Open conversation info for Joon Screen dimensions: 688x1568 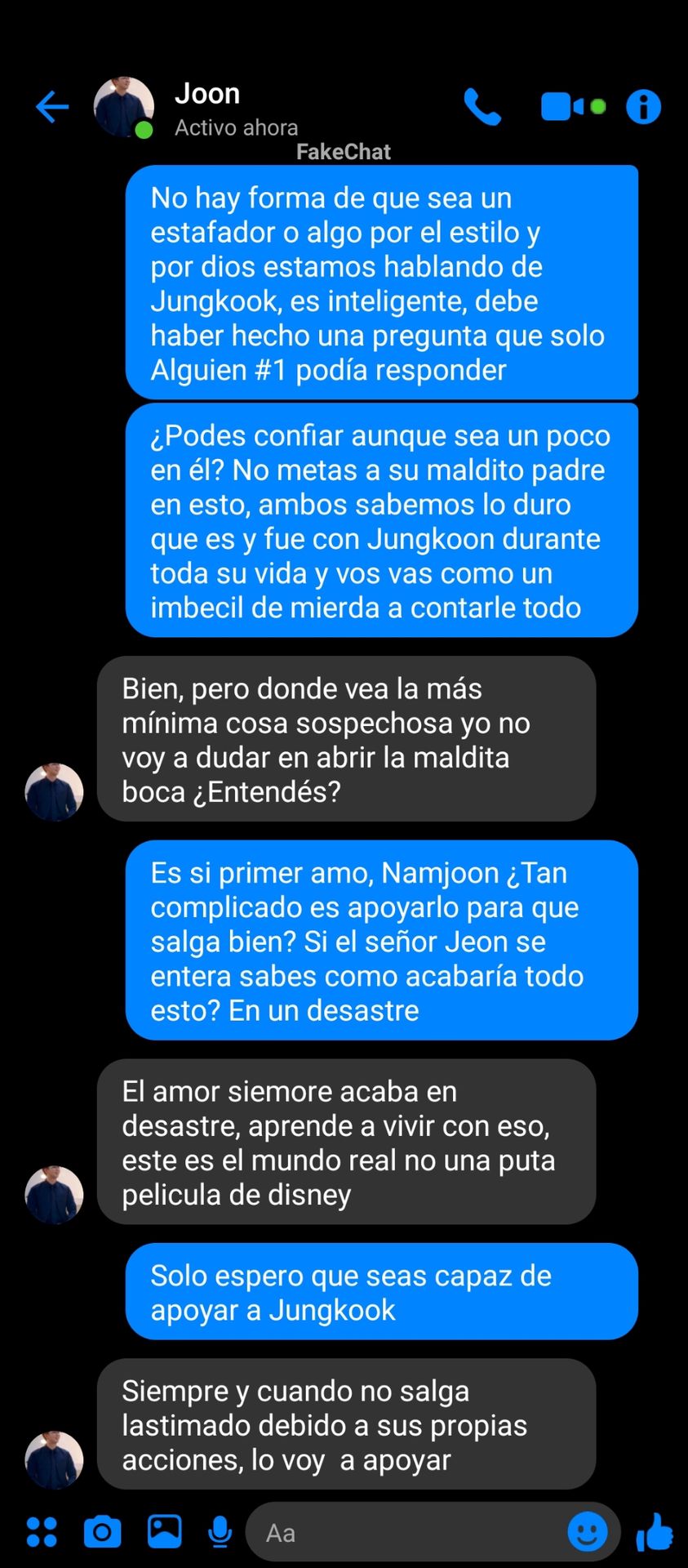(x=643, y=107)
